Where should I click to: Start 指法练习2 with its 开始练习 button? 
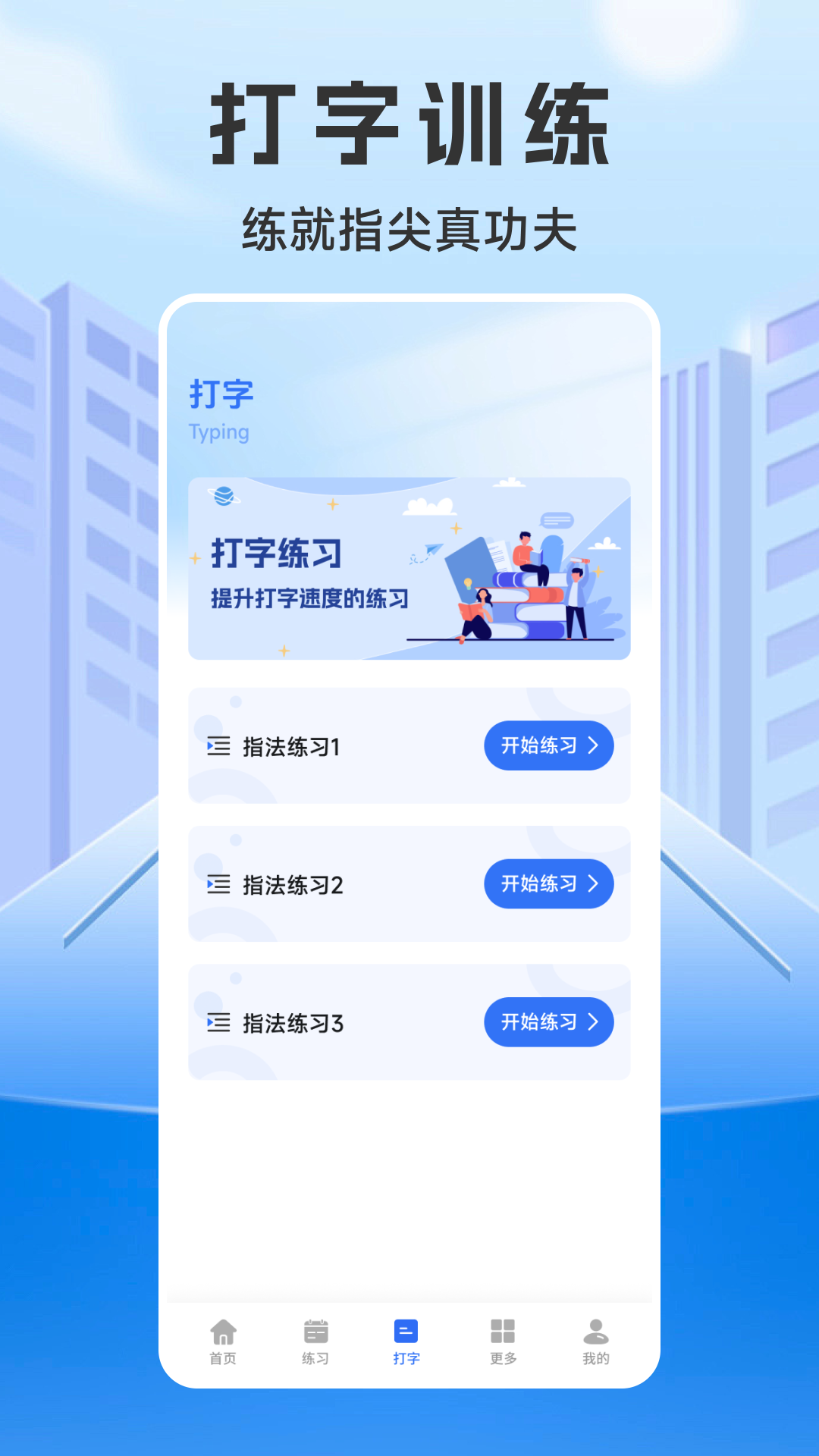tap(548, 883)
